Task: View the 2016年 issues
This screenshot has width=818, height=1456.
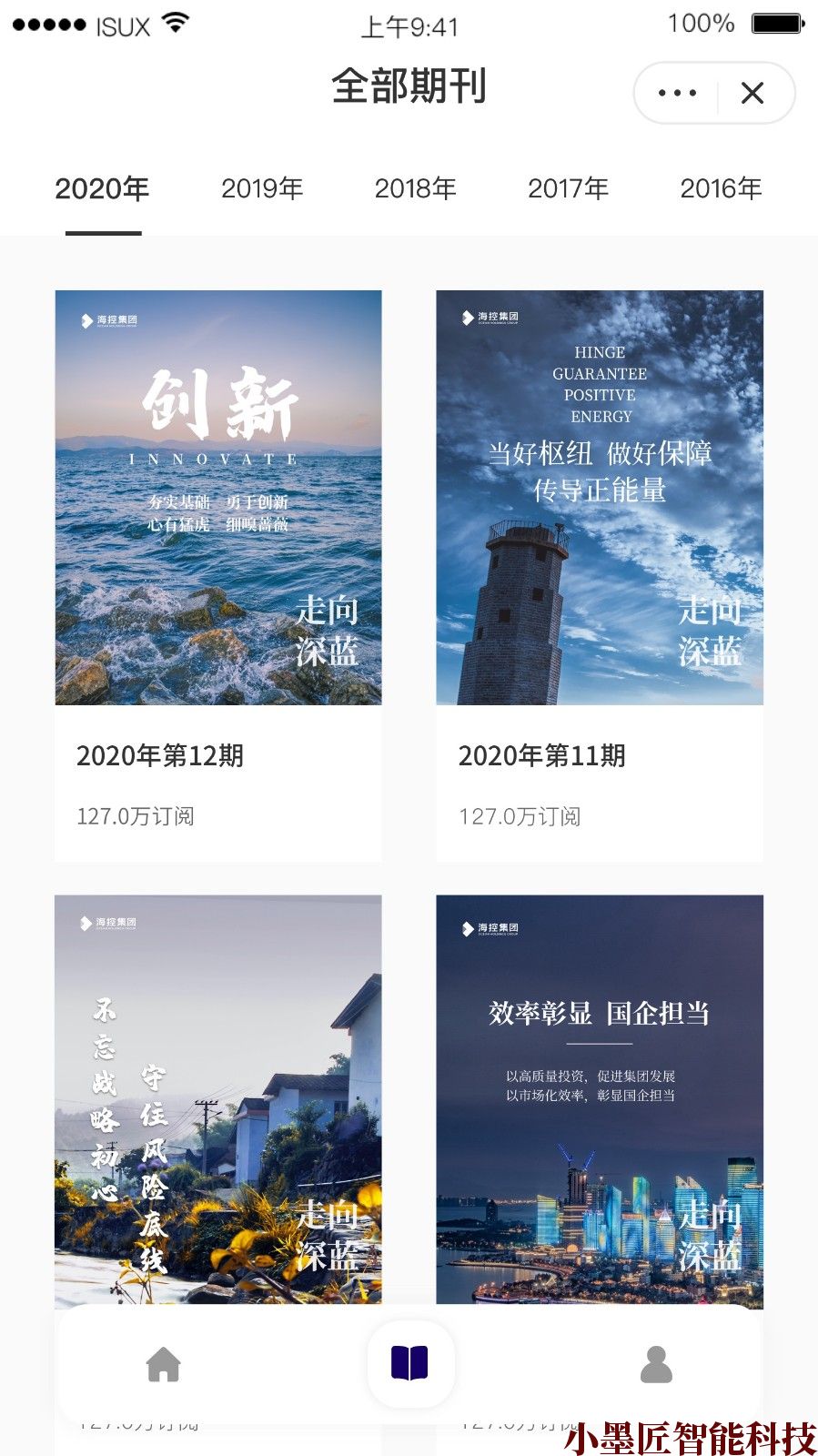Action: [x=721, y=189]
